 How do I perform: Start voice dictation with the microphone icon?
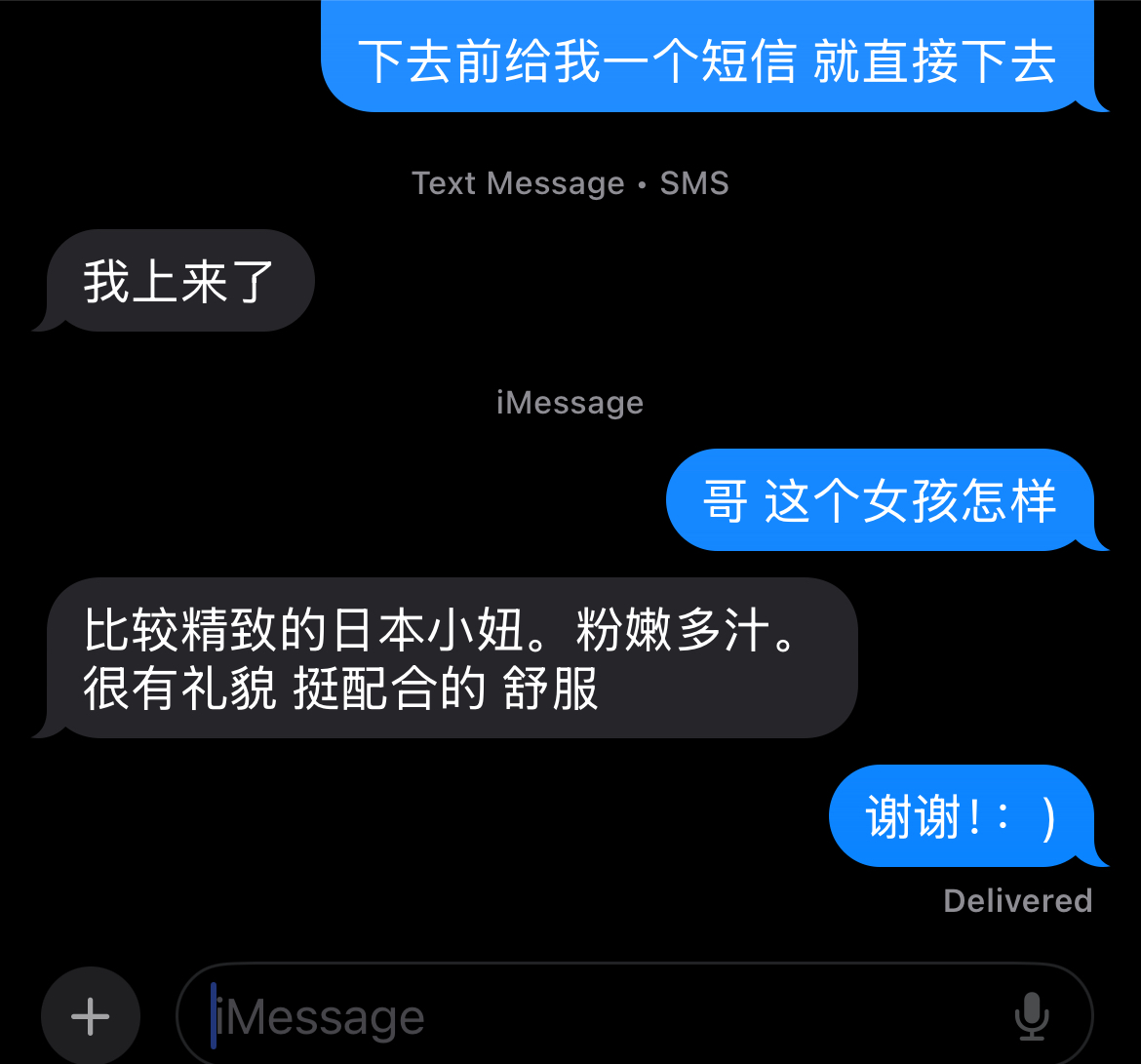(x=1031, y=1017)
